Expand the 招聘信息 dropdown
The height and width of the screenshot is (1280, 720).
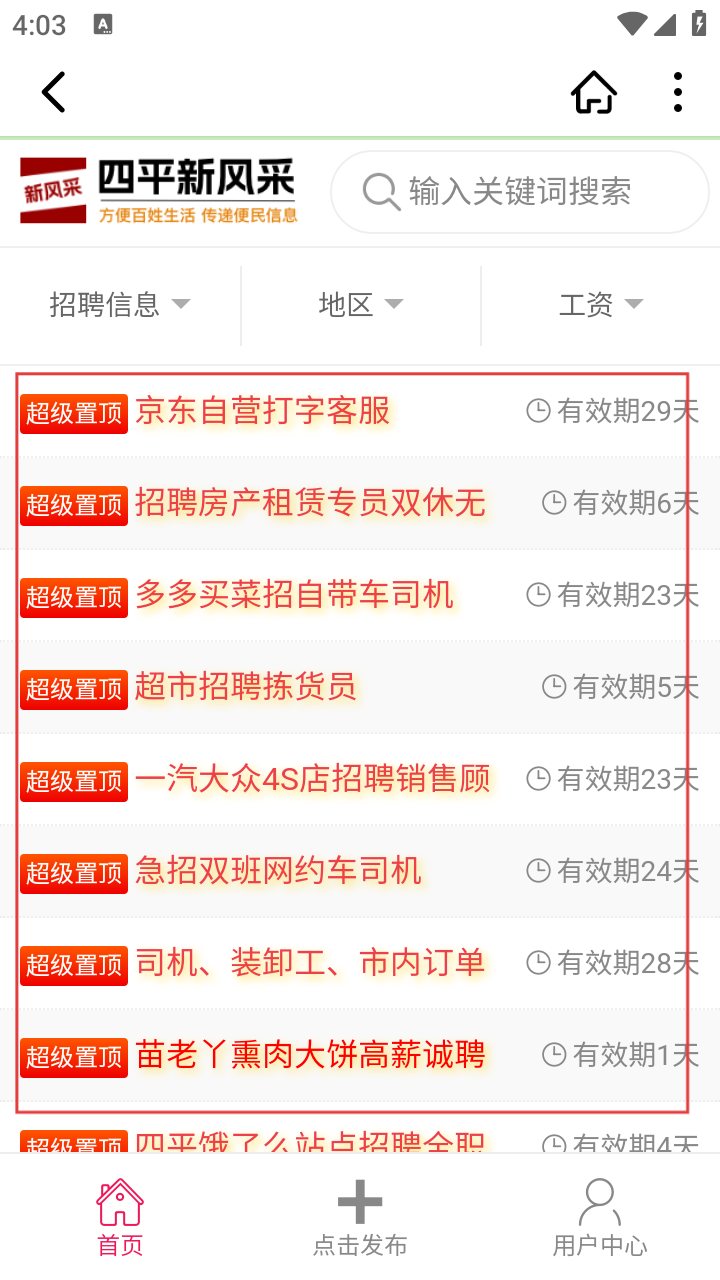(x=120, y=304)
